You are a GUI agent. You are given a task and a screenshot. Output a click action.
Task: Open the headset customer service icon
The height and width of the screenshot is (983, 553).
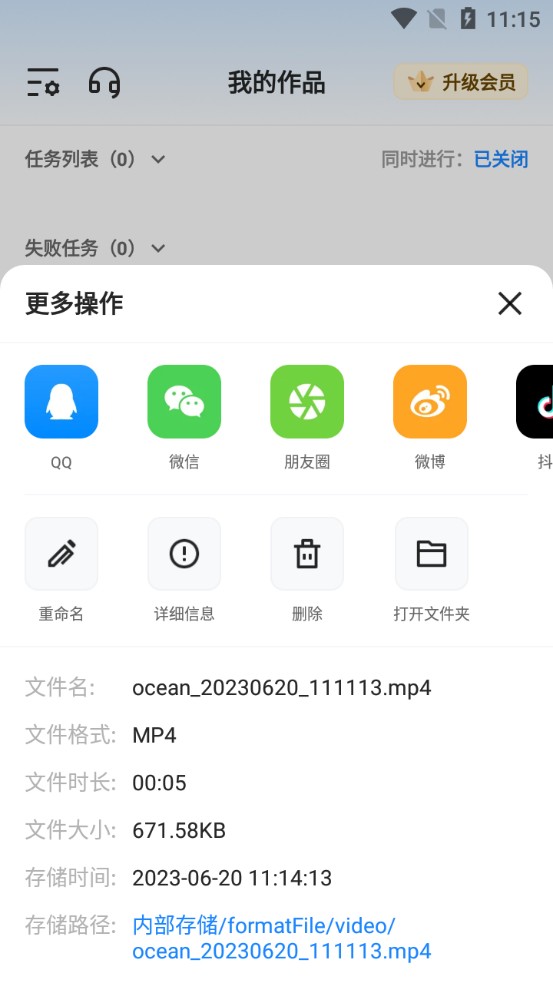coord(104,82)
